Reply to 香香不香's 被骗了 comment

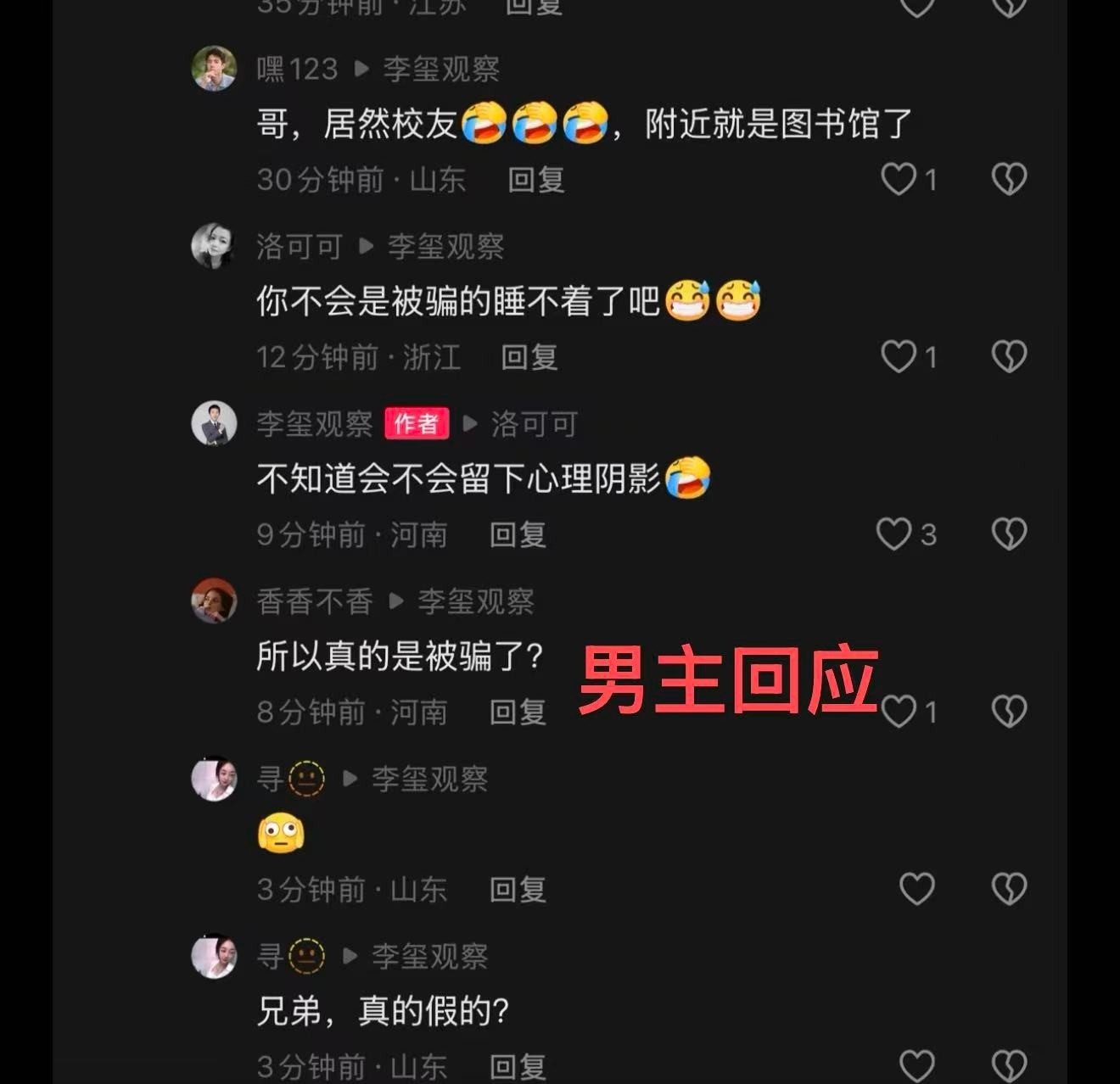pyautogui.click(x=518, y=712)
